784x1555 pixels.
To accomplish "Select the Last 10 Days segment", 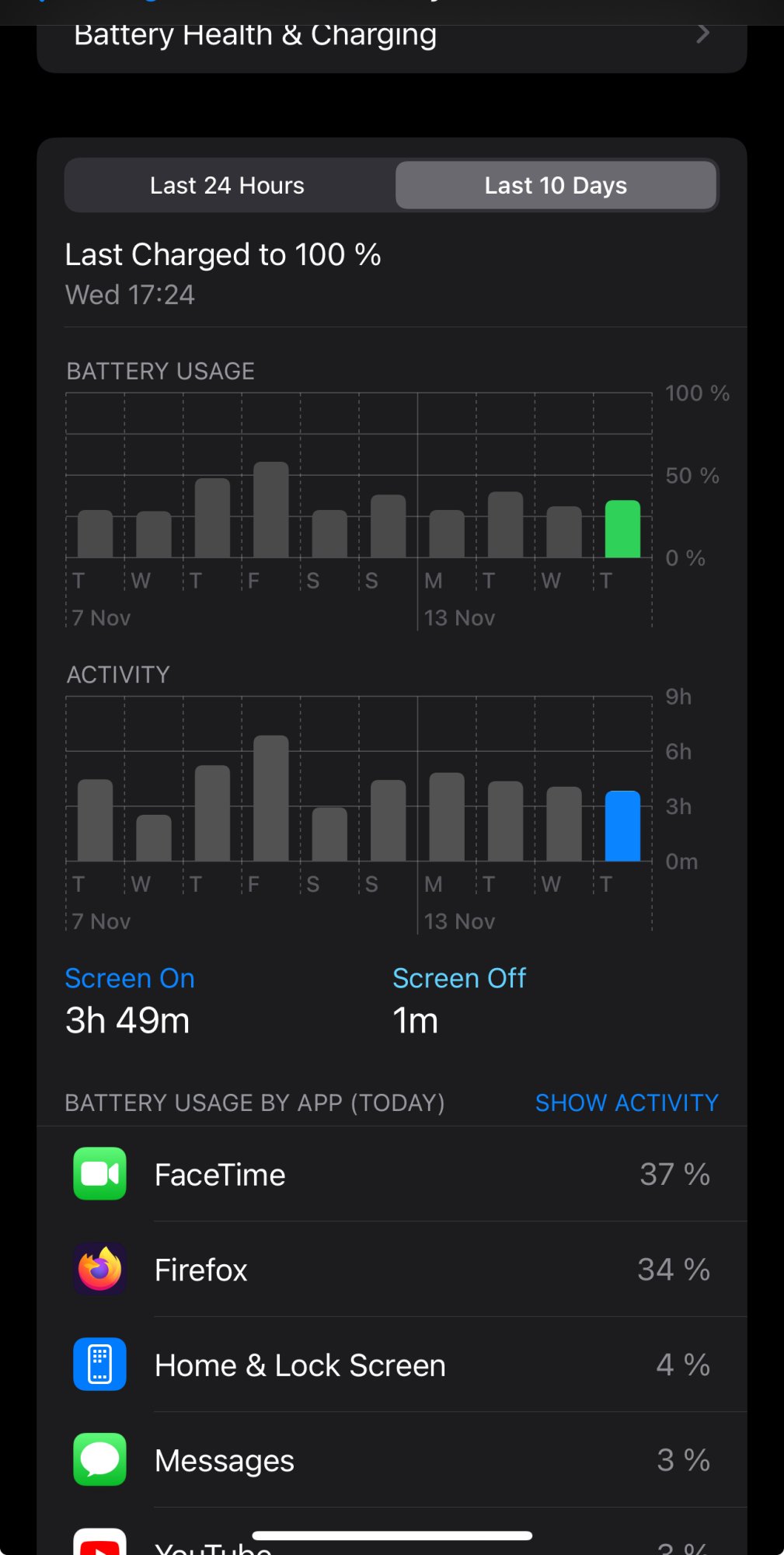I will coord(556,186).
